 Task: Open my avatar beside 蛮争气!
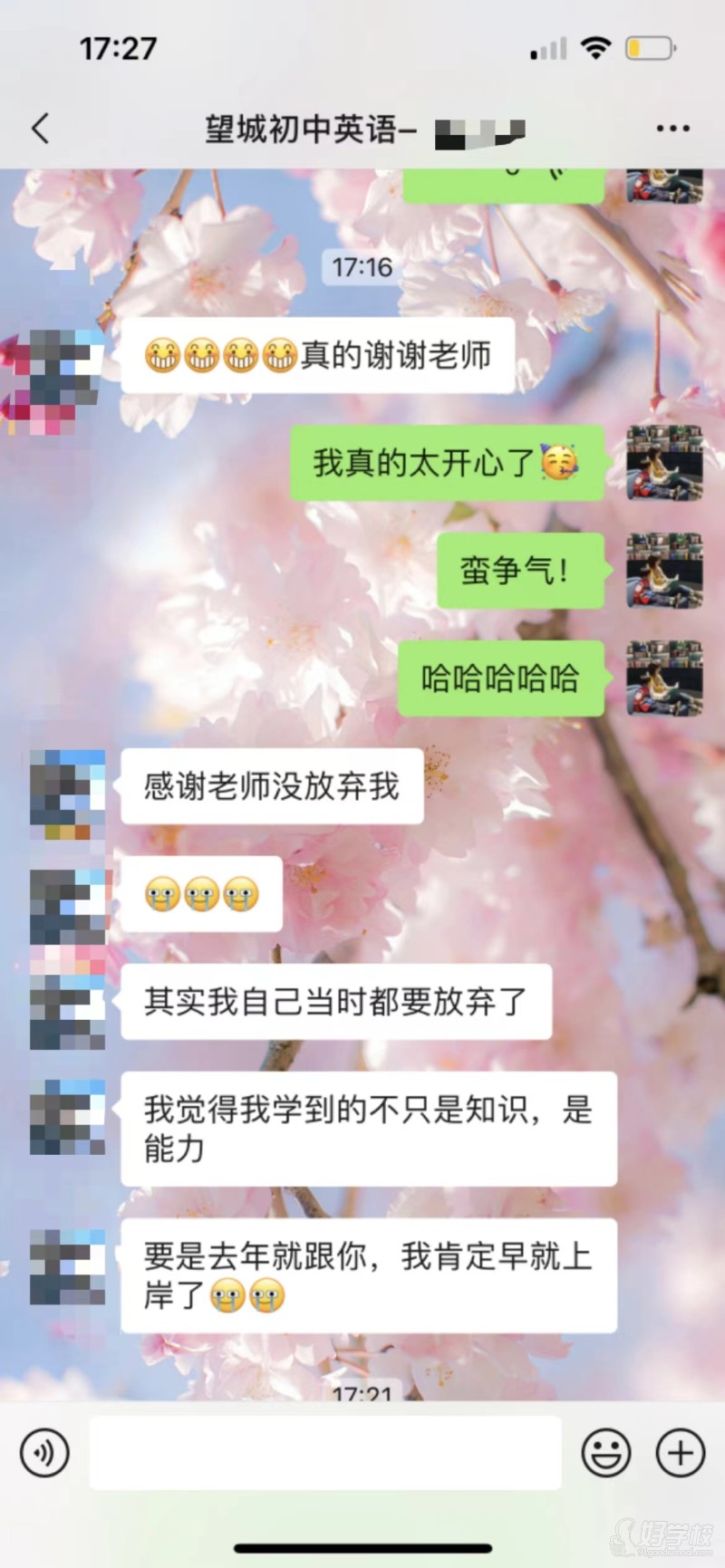(x=664, y=571)
